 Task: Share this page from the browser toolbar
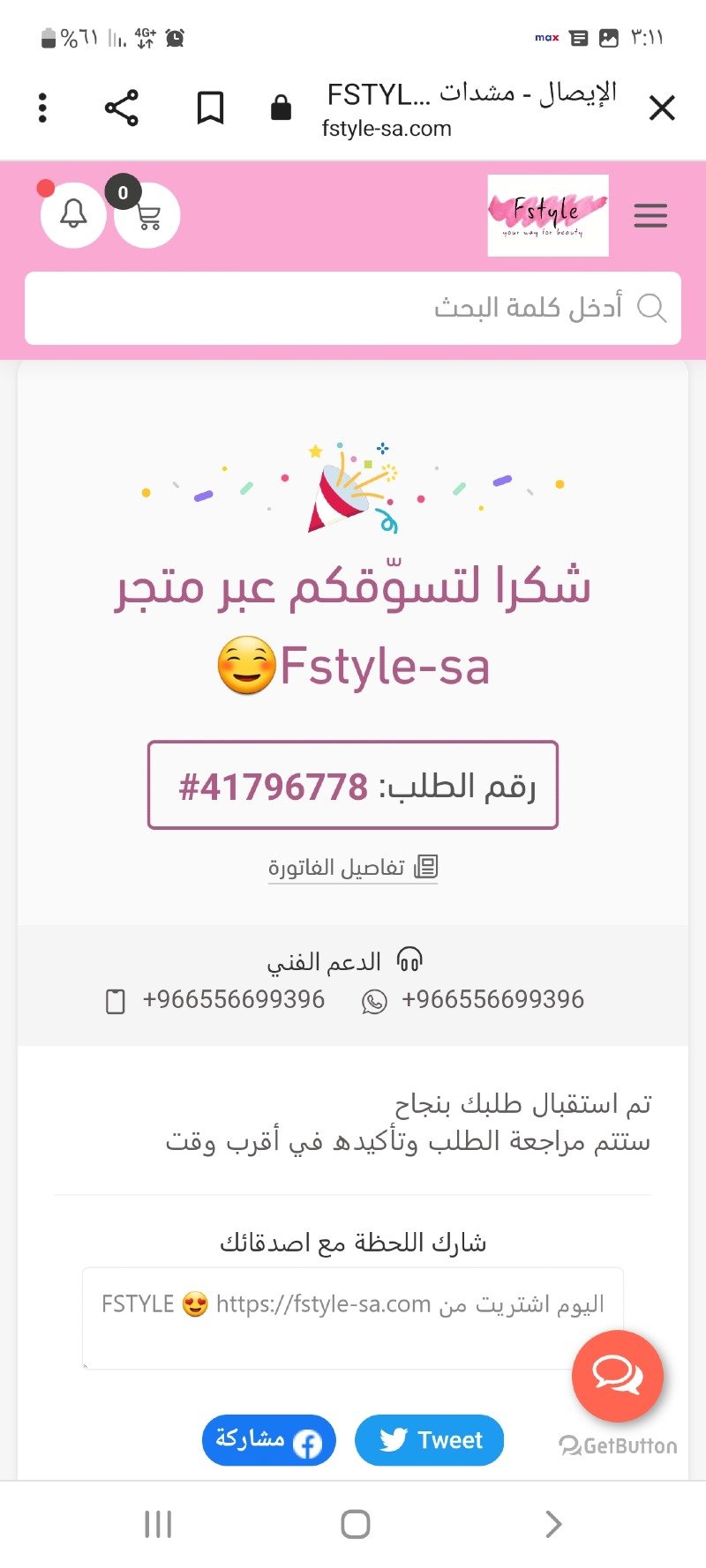(122, 108)
